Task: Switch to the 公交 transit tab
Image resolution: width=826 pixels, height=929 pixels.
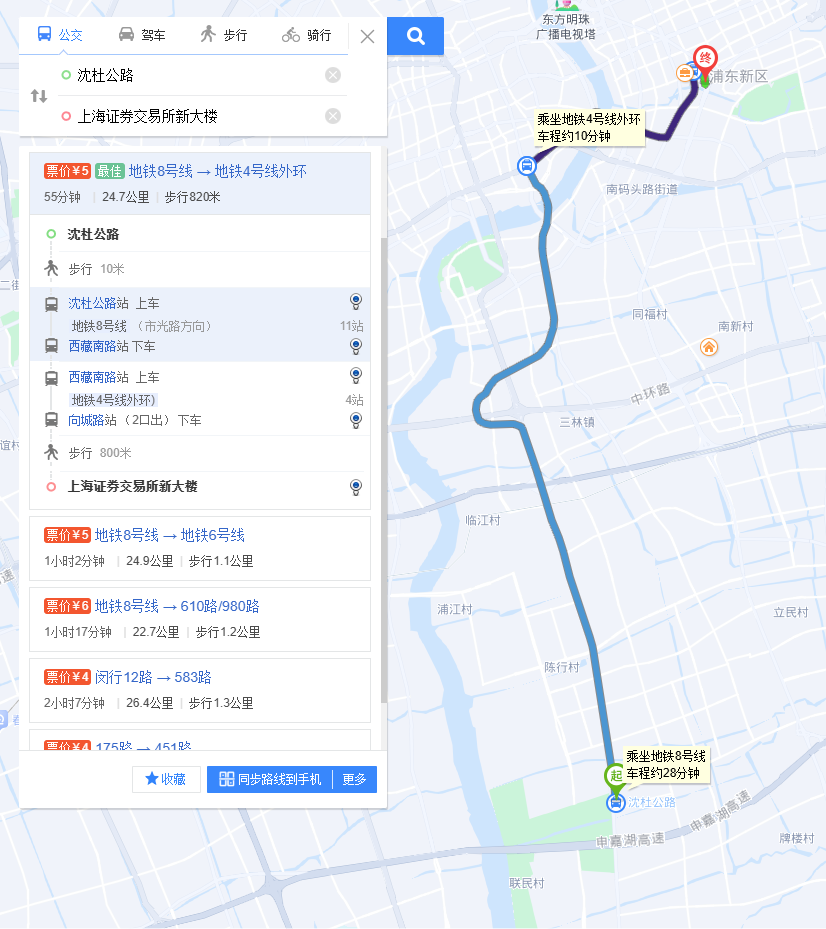Action: coord(60,35)
